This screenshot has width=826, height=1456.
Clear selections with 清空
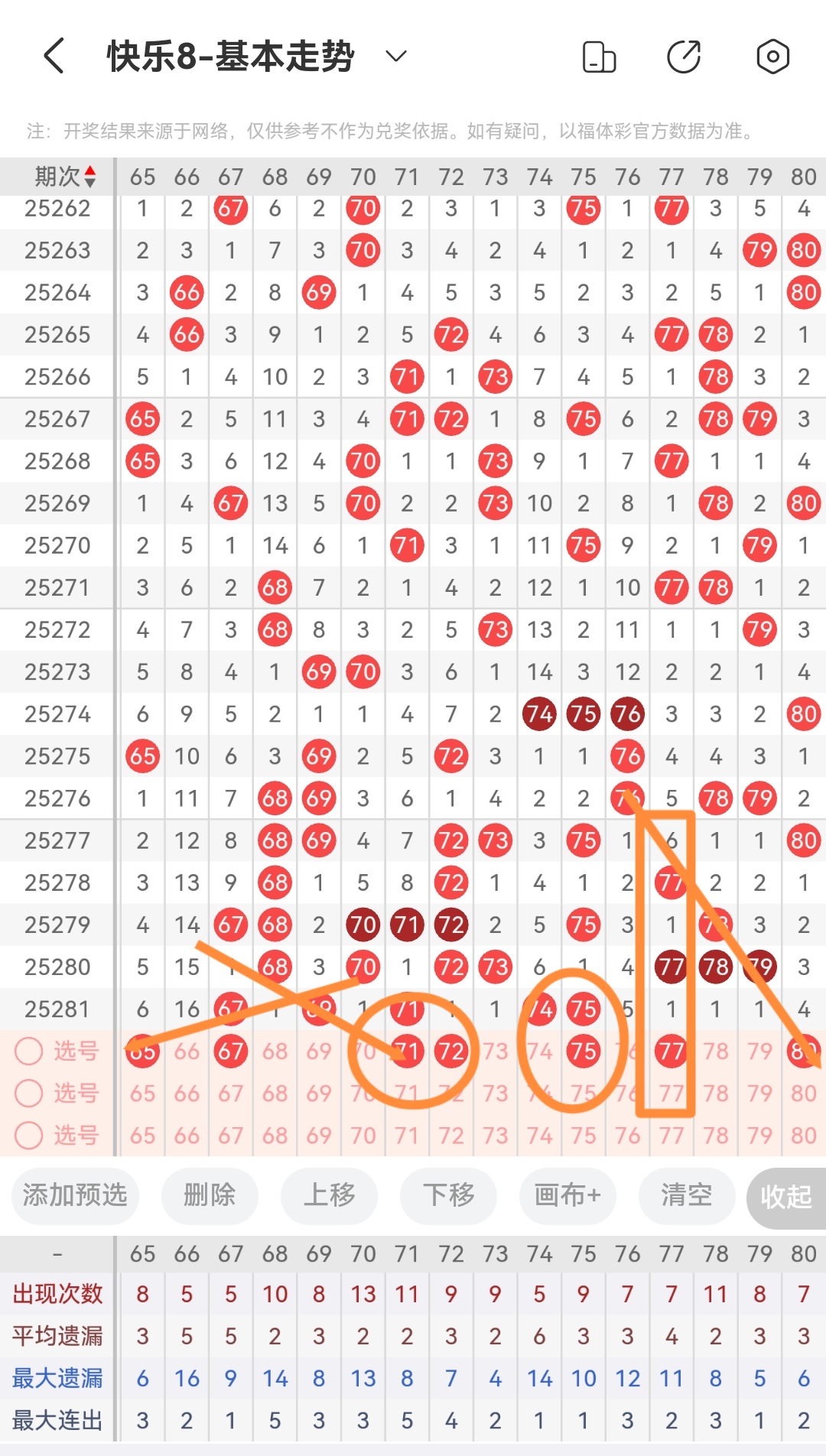686,1195
